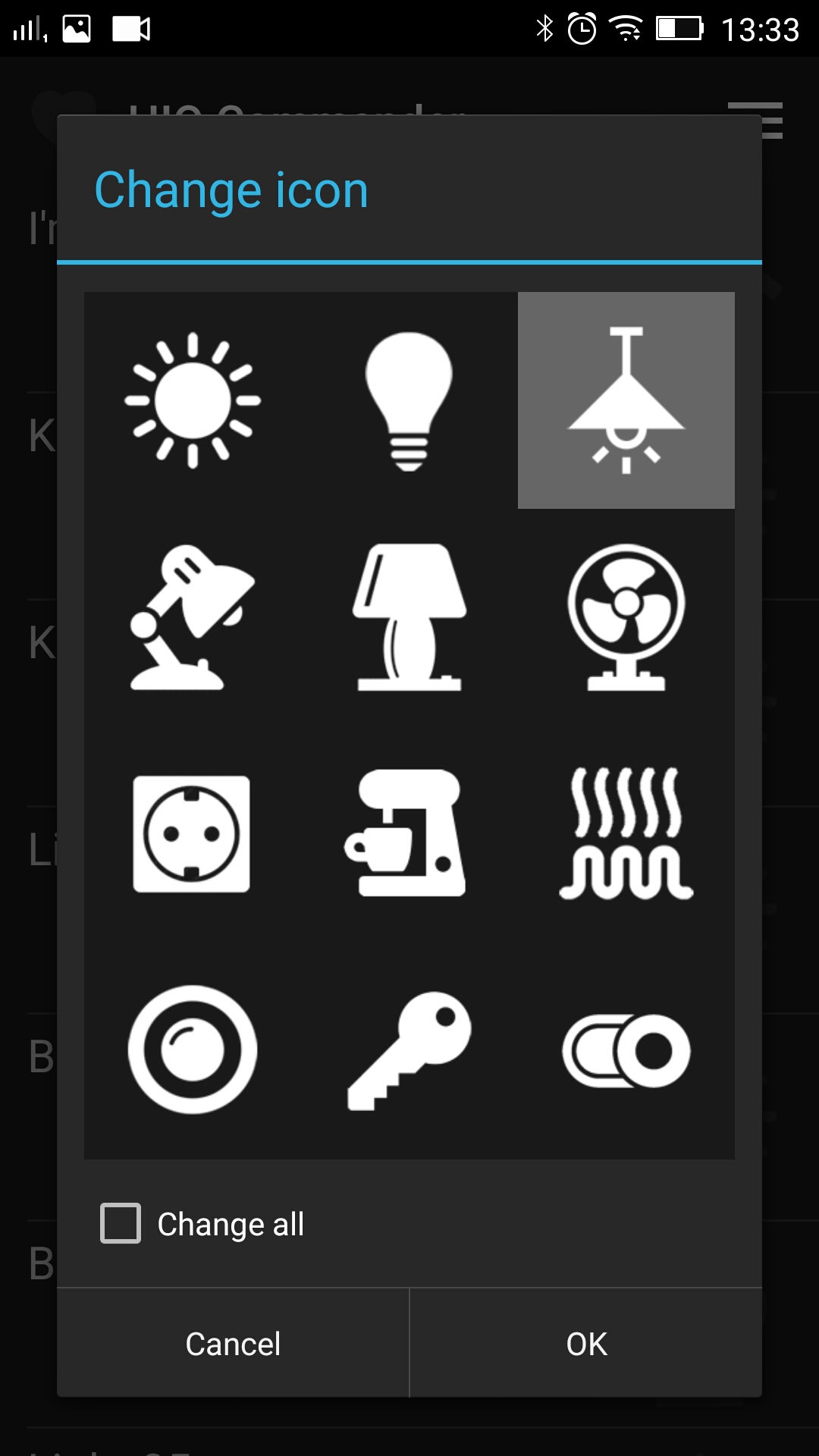Pick the fan icon
The image size is (819, 1456).
point(626,617)
